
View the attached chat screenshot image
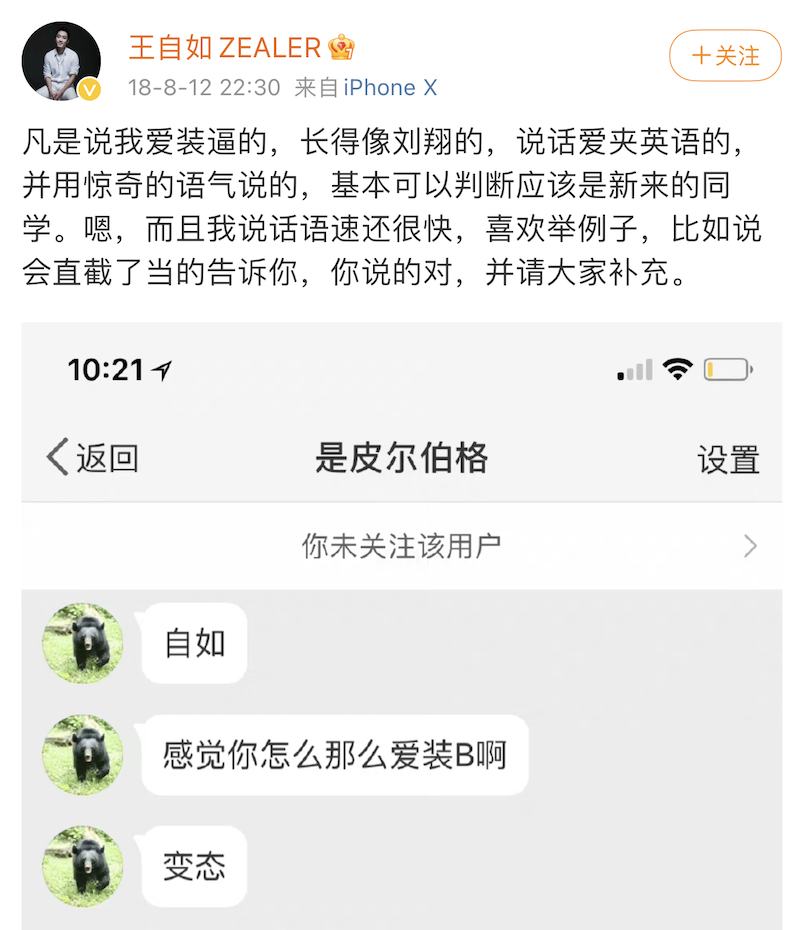click(401, 625)
